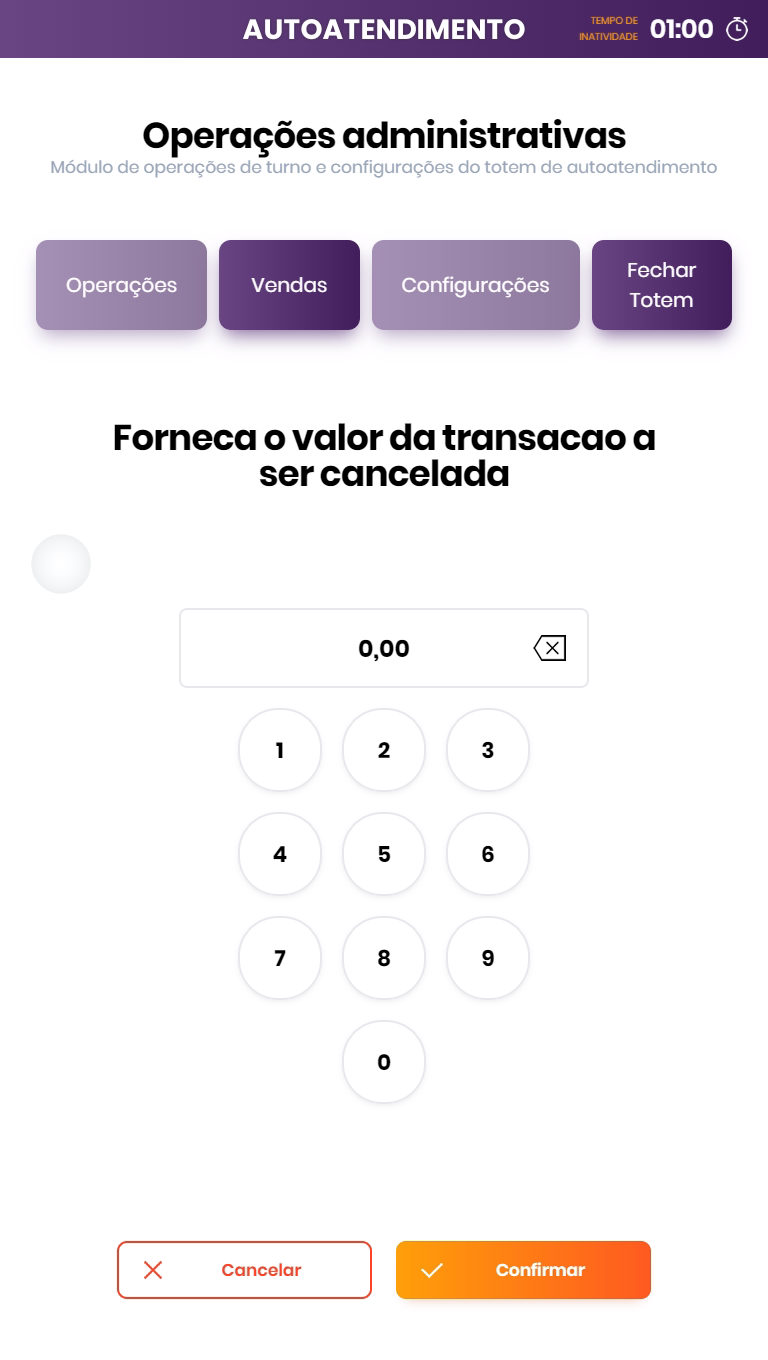Open the Configurações section
The width and height of the screenshot is (768, 1360).
[475, 285]
